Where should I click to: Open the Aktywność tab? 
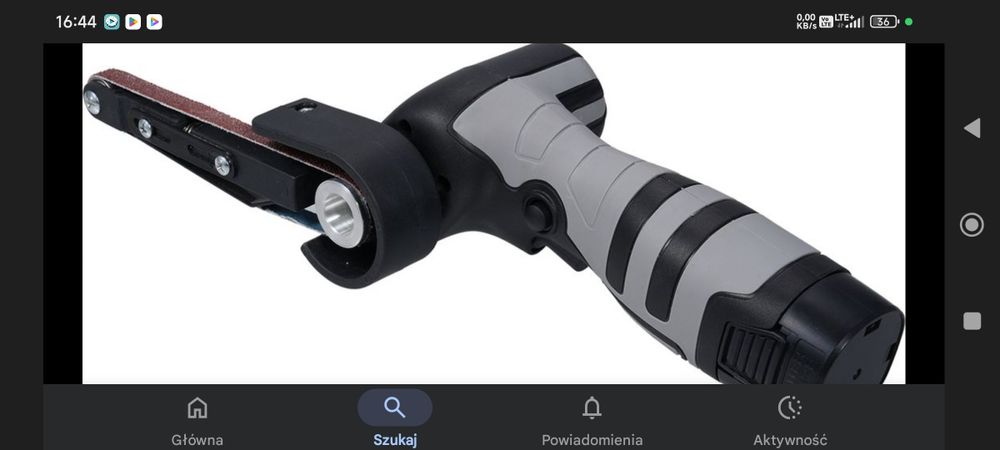789,419
